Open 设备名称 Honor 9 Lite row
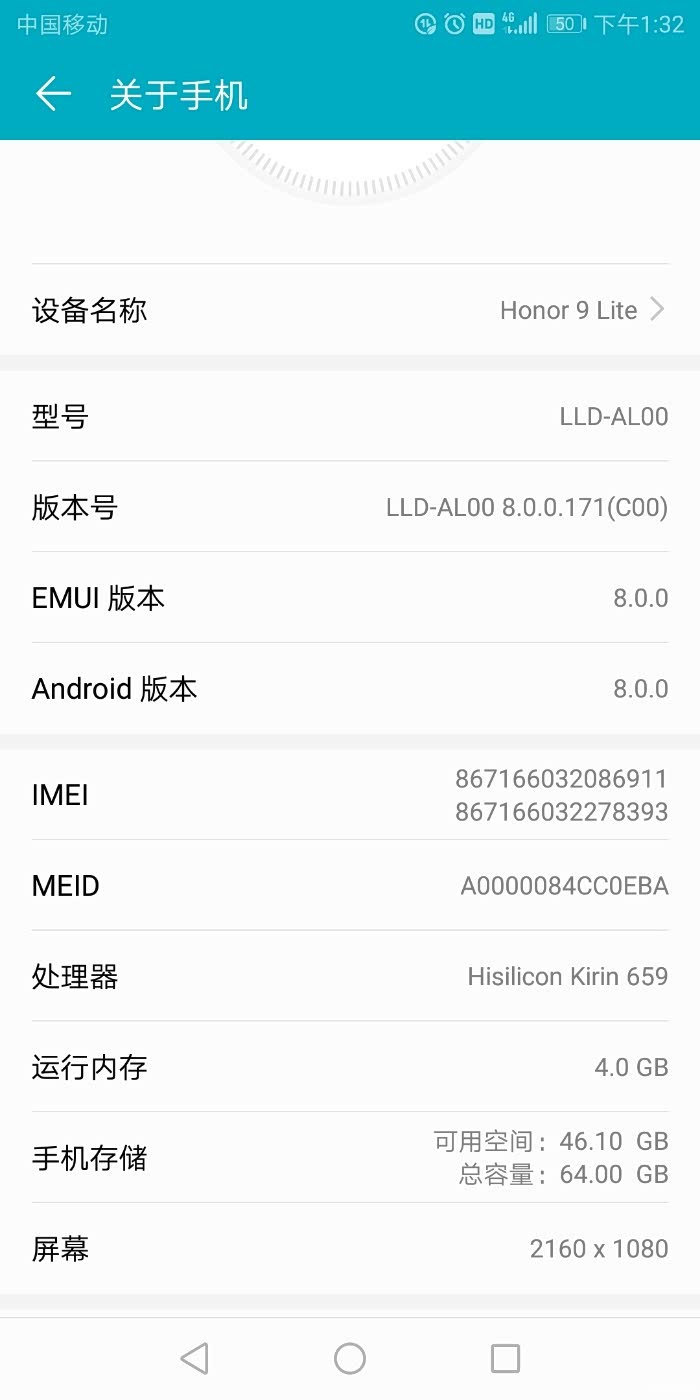700x1400 pixels. point(350,310)
